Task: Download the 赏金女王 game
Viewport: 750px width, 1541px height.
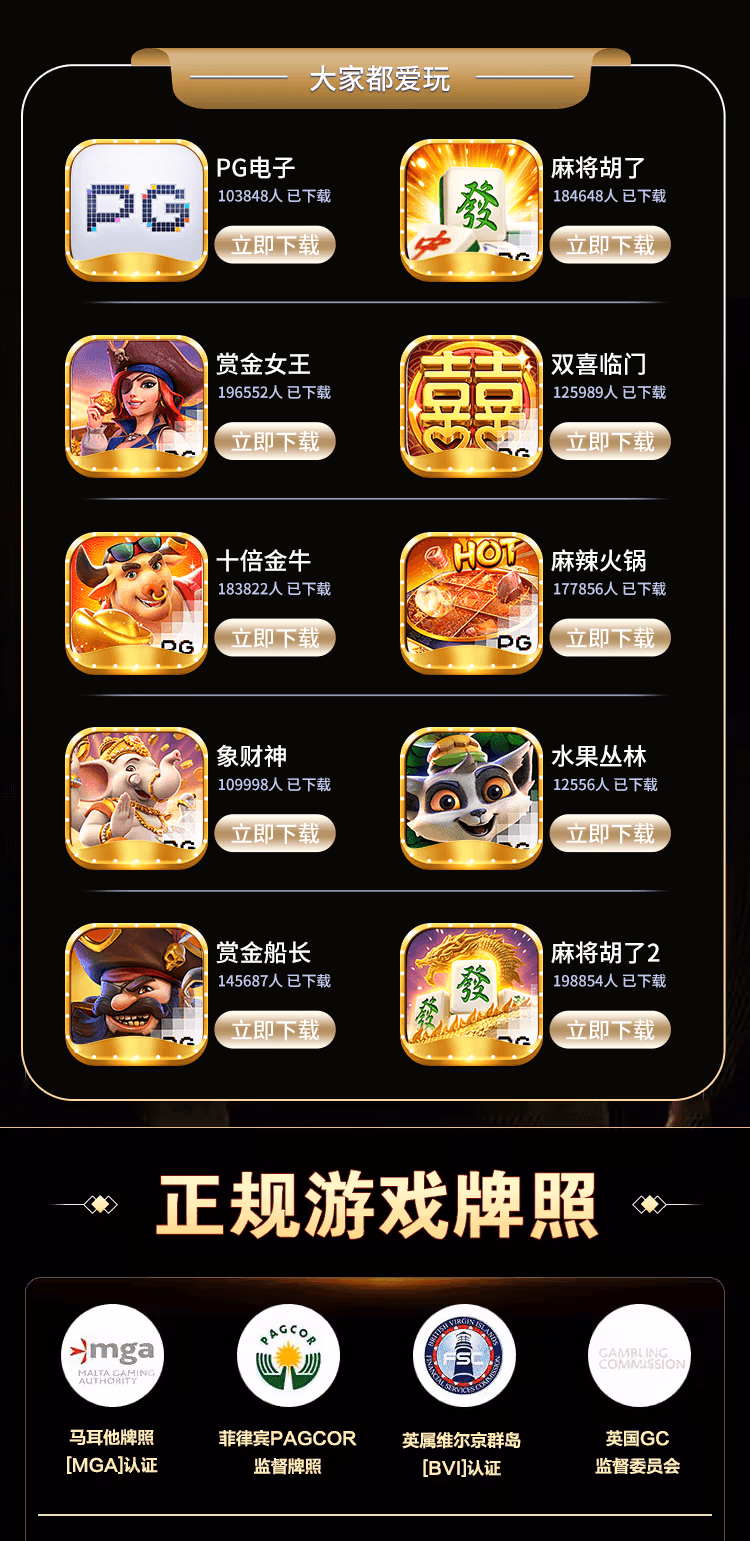Action: click(275, 441)
